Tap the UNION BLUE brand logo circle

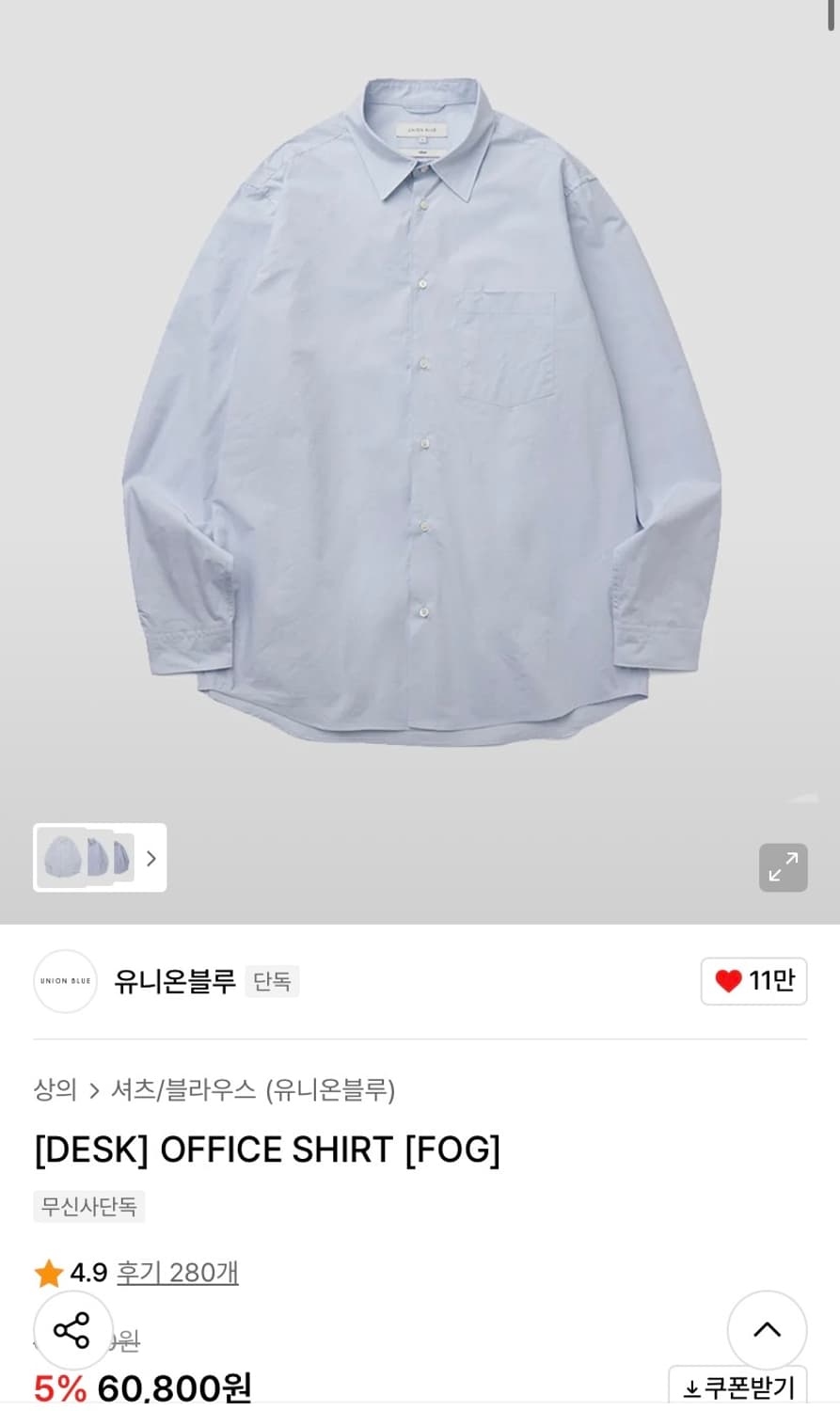tap(65, 980)
